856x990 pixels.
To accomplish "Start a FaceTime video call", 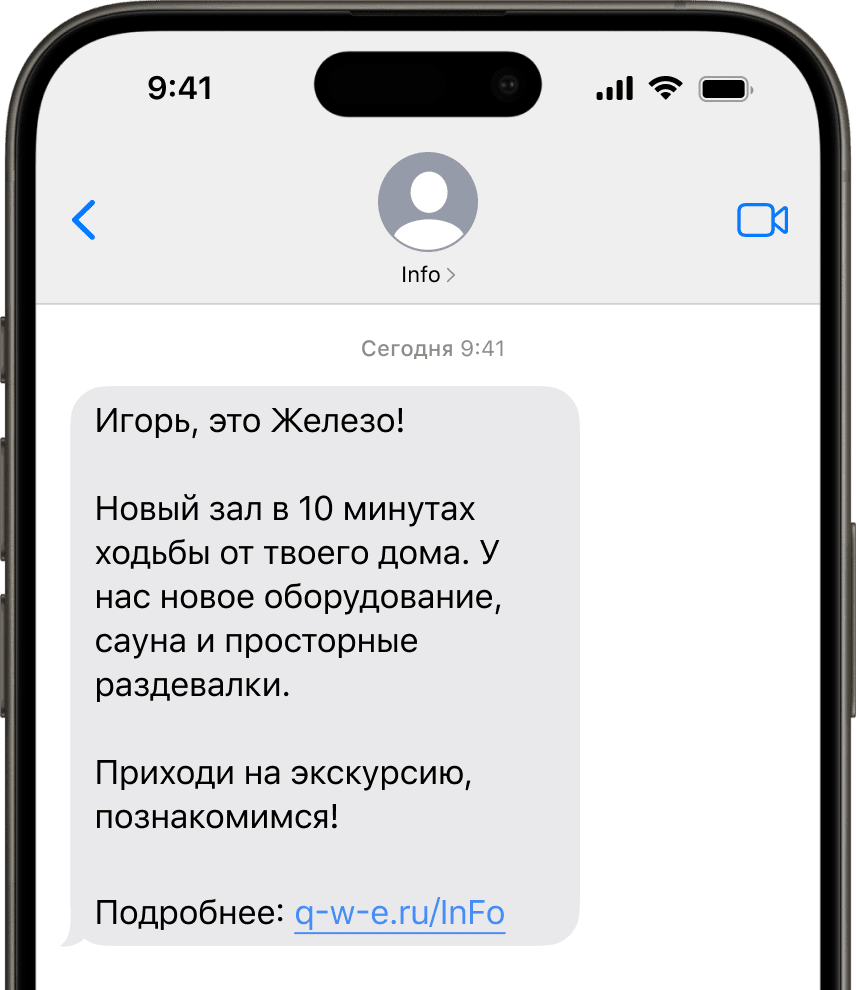I will pos(762,220).
